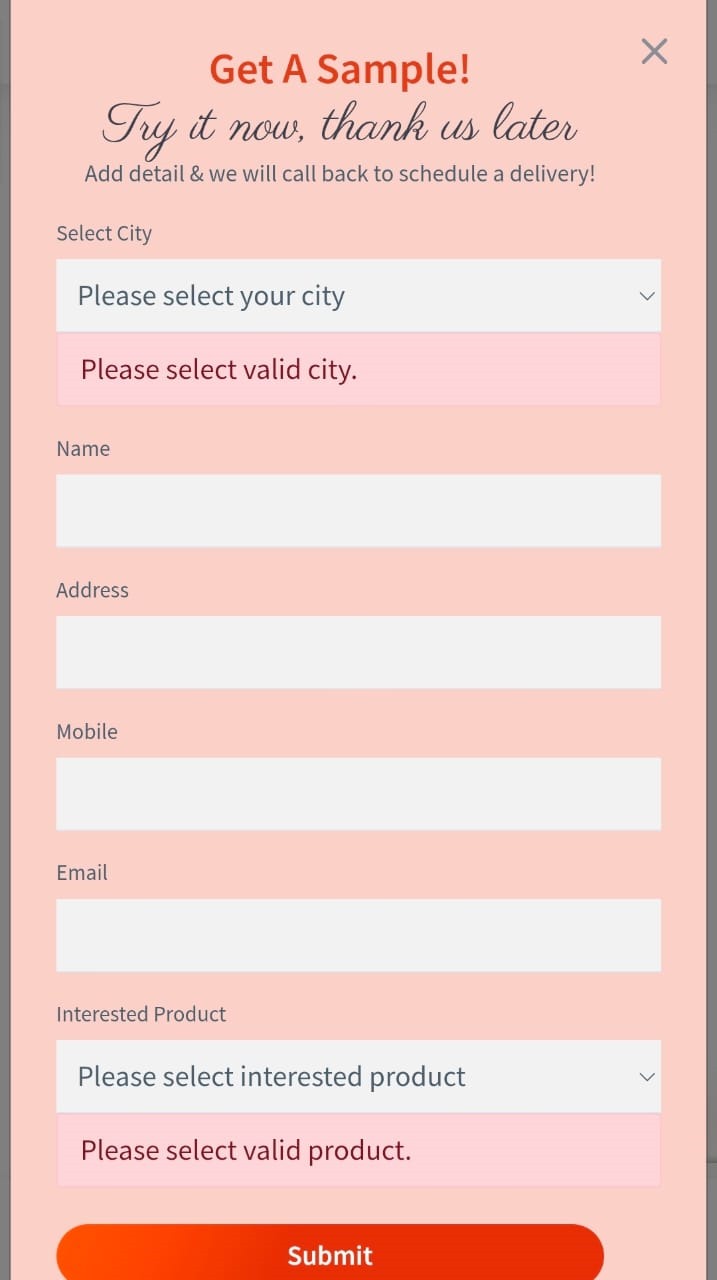Screen dimensions: 717x1280
Task: Tap the Name input field
Action: coord(358,510)
